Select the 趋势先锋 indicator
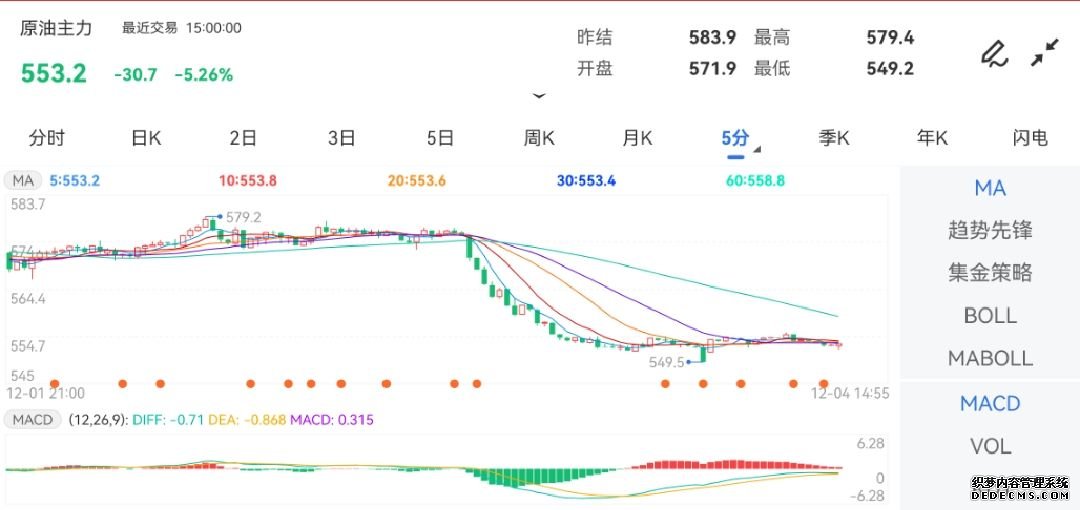The image size is (1080, 510). click(x=990, y=231)
